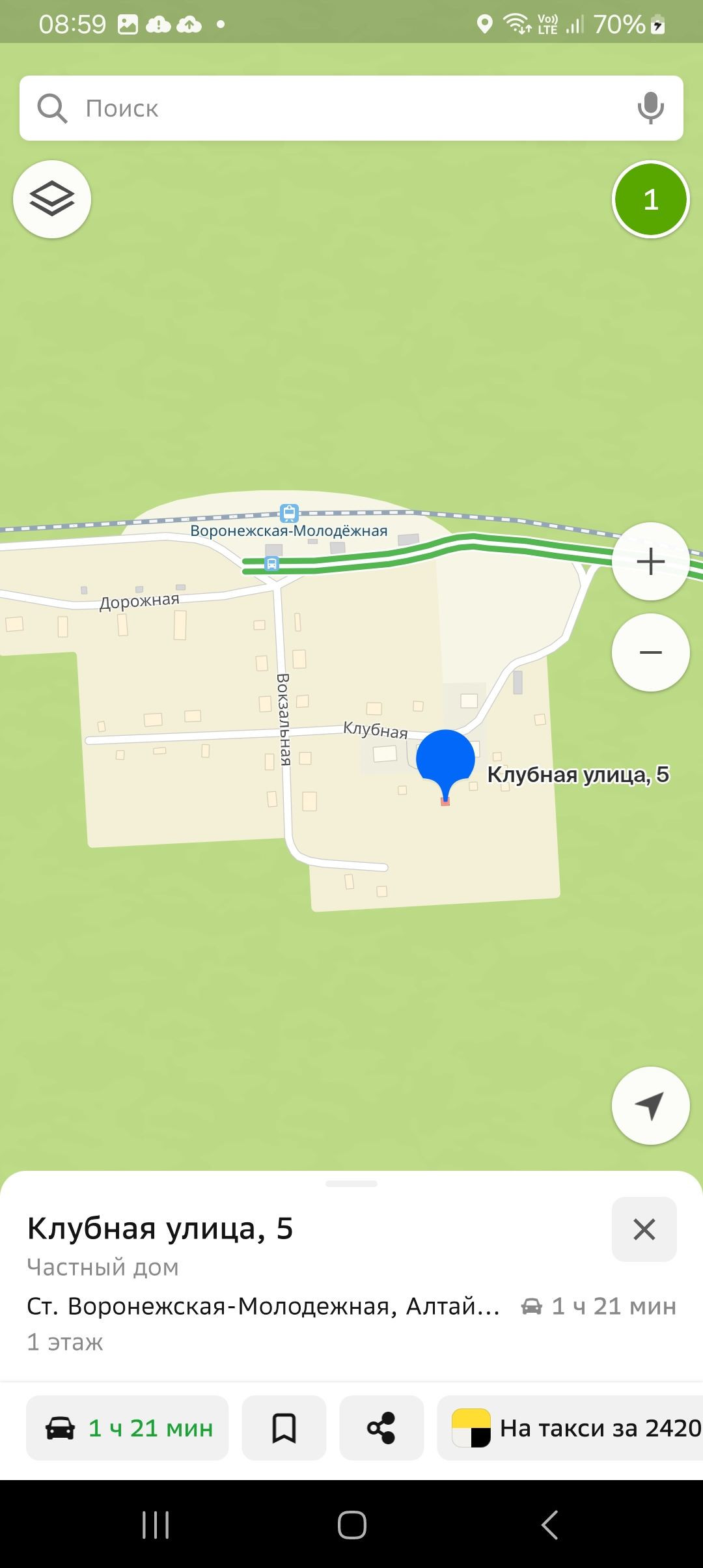The image size is (703, 1568).
Task: Open recent apps from the navigation bar
Action: pyautogui.click(x=156, y=1525)
